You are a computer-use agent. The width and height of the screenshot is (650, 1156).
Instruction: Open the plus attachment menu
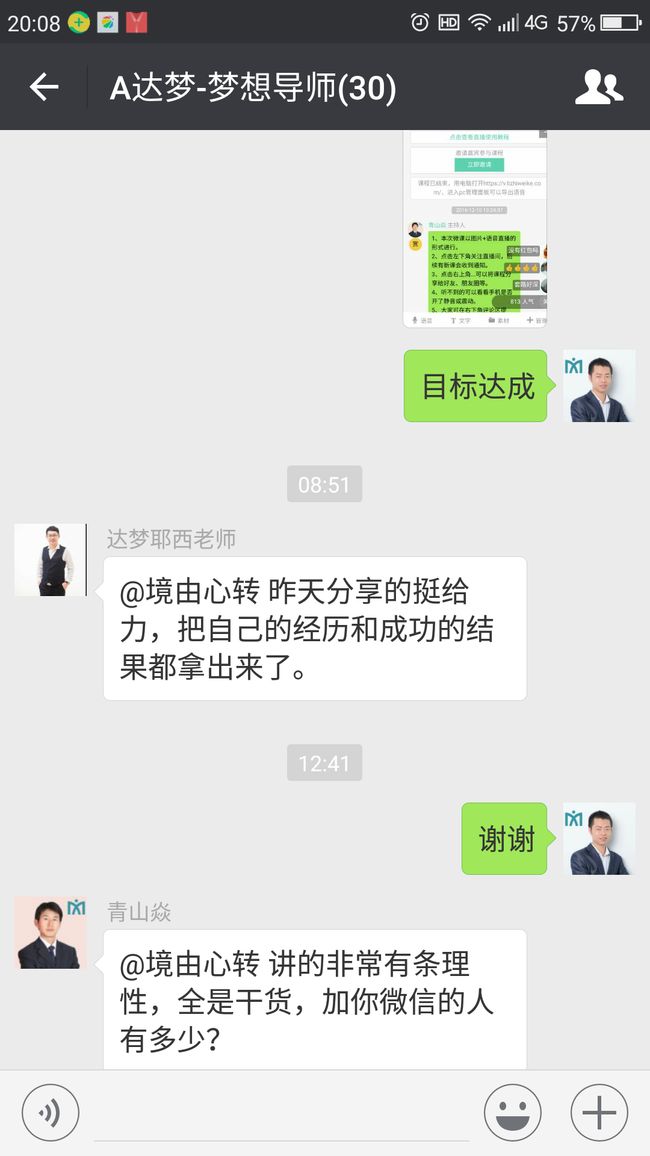tap(599, 1113)
